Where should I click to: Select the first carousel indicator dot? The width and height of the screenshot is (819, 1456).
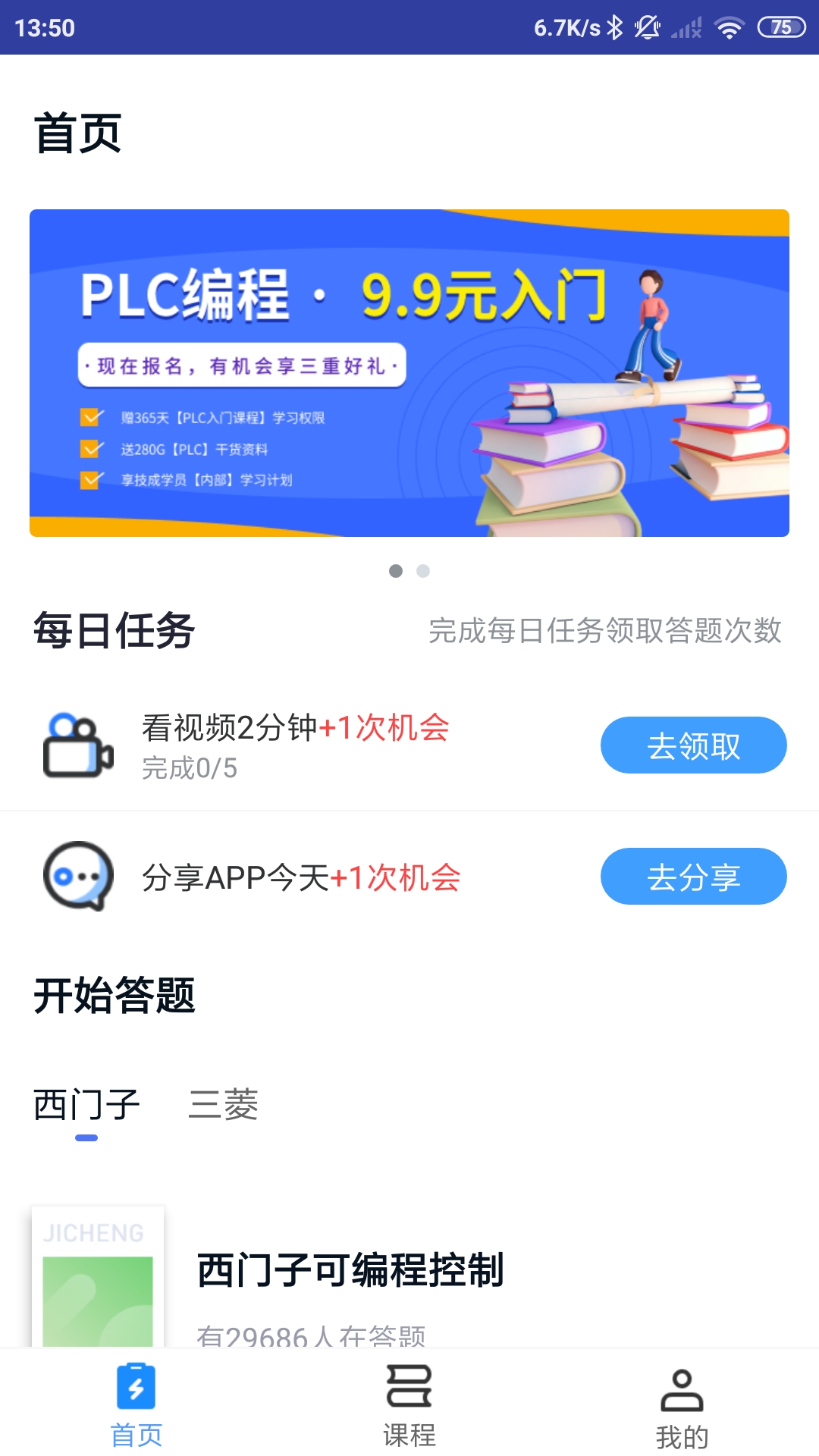coord(396,572)
